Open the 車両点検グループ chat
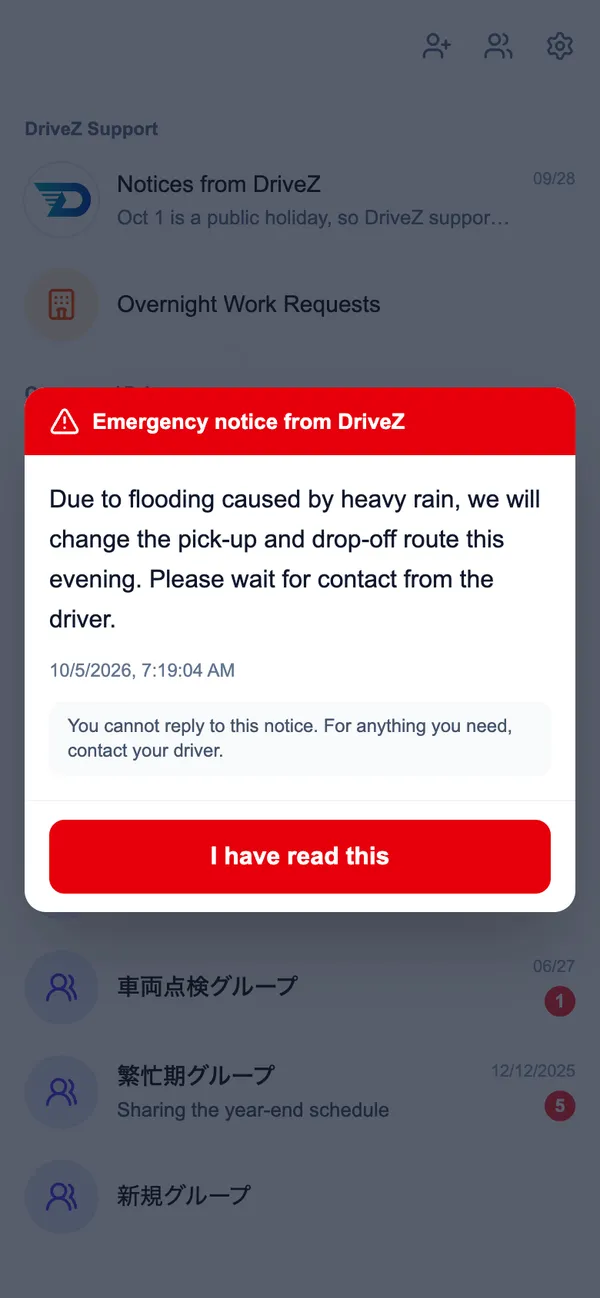 pyautogui.click(x=300, y=987)
